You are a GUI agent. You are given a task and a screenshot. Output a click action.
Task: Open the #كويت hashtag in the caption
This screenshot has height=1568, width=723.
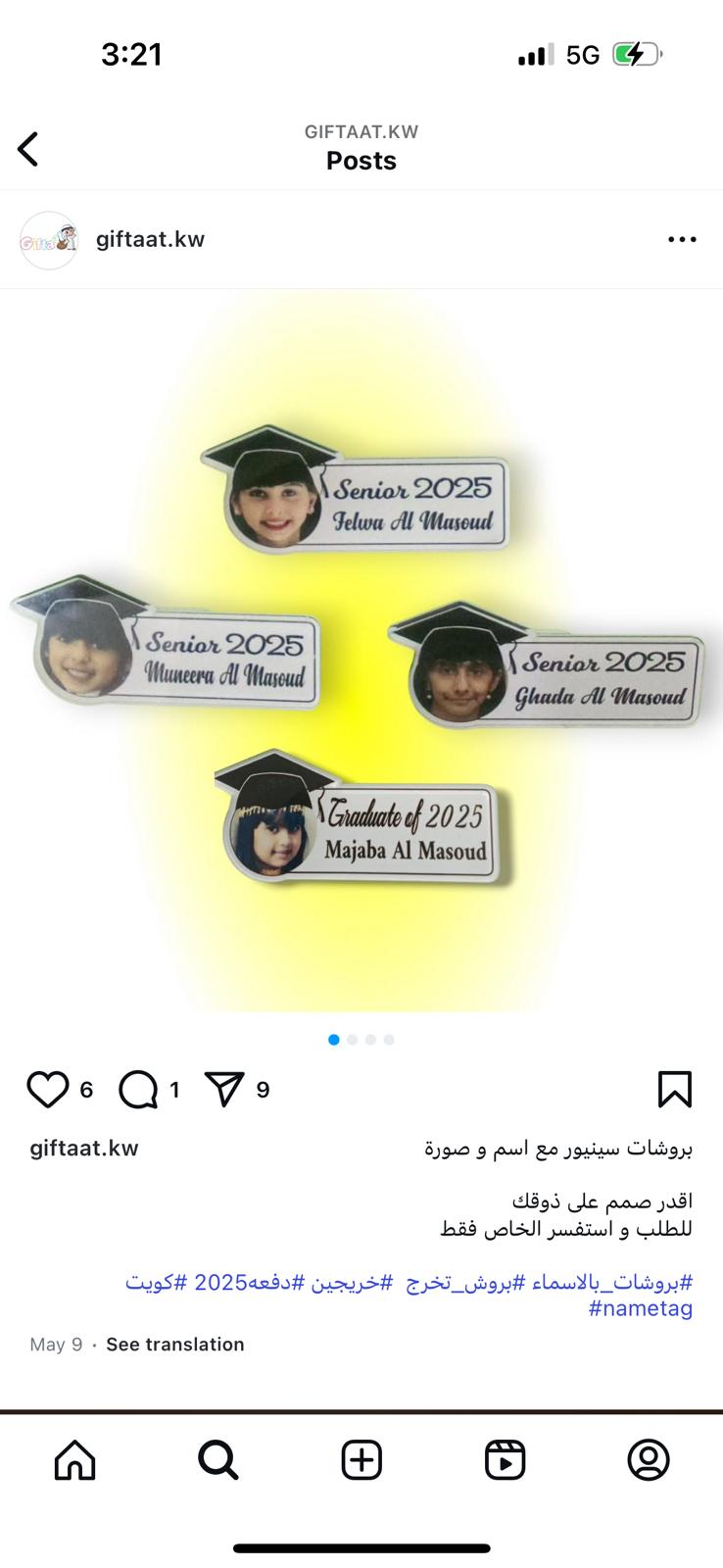[156, 1282]
